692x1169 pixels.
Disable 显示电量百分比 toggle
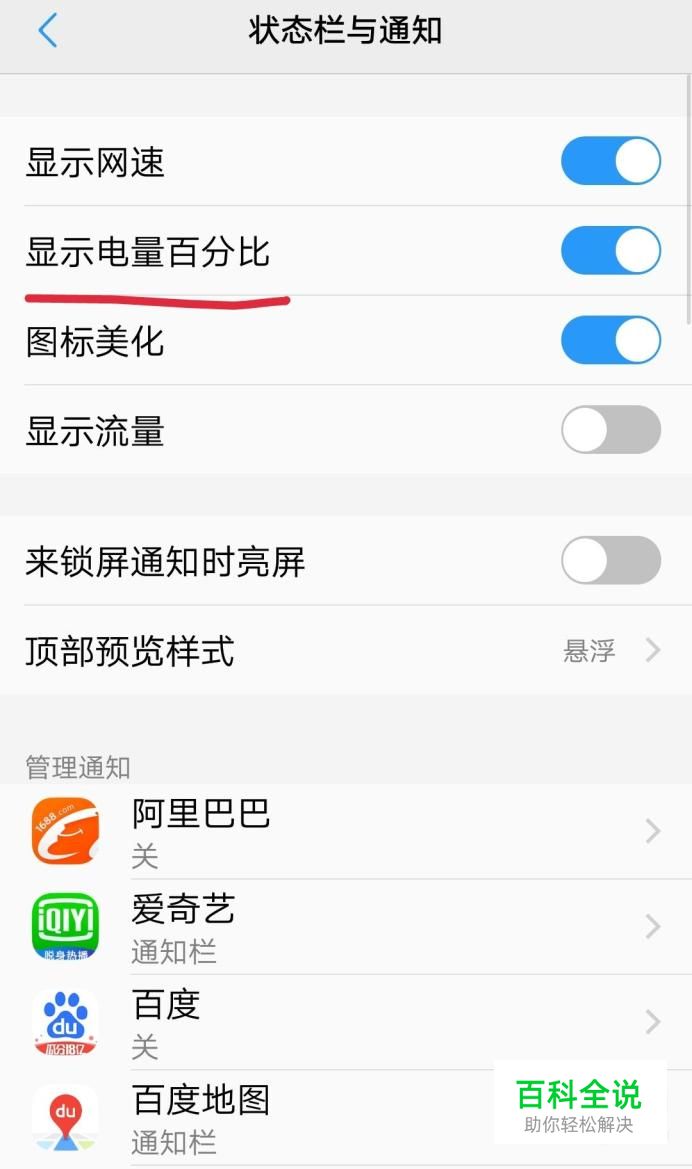pos(610,250)
